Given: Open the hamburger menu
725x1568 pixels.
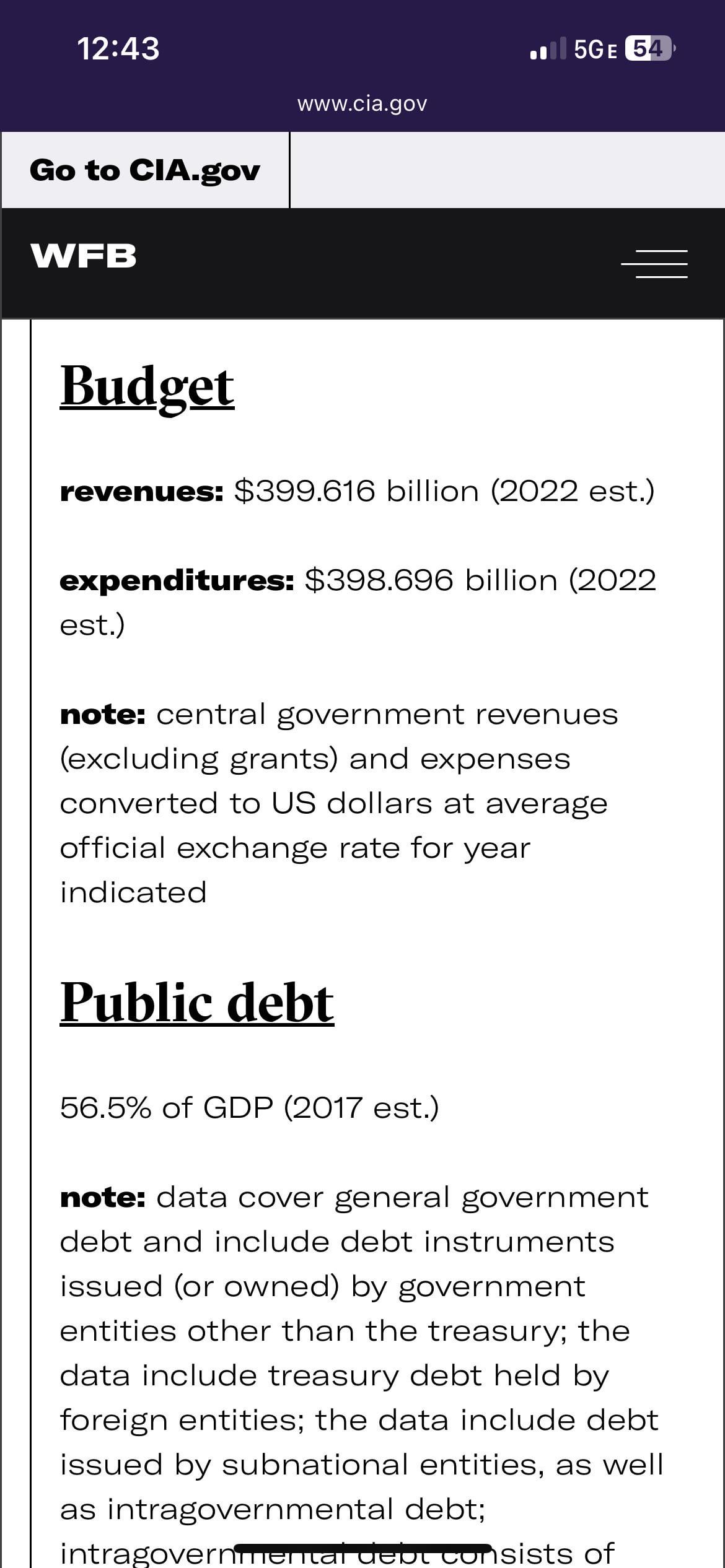Looking at the screenshot, I should pos(654,264).
